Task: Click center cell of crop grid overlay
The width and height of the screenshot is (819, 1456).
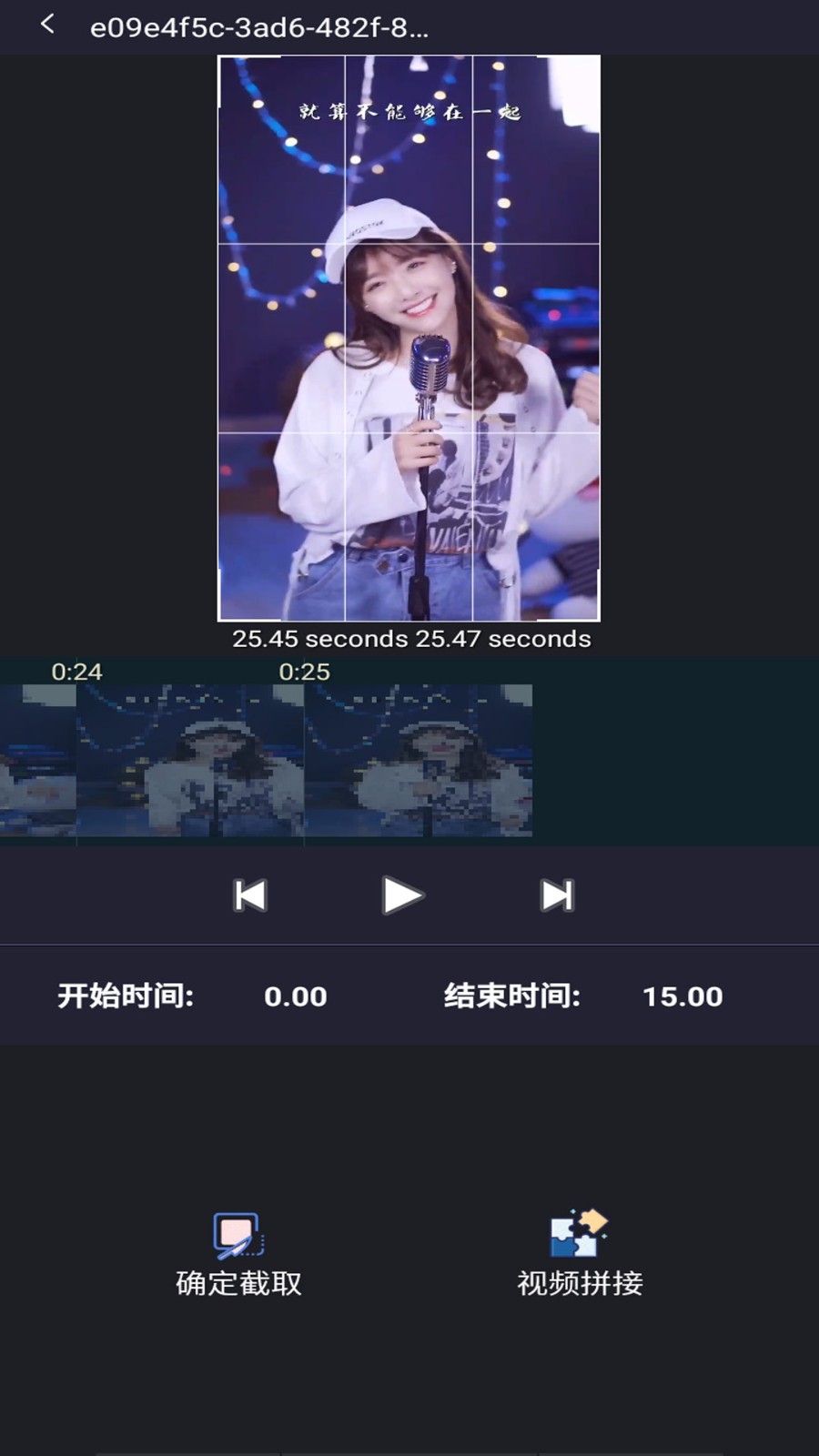Action: click(x=409, y=337)
